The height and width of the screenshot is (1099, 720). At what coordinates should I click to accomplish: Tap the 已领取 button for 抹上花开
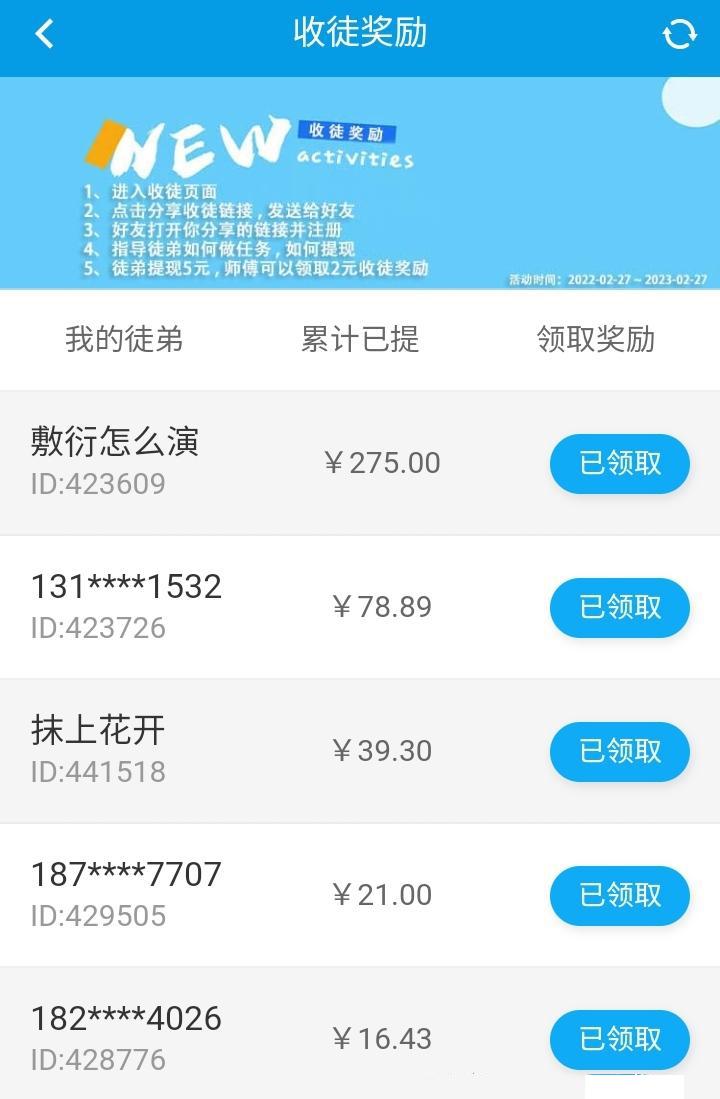coord(619,751)
